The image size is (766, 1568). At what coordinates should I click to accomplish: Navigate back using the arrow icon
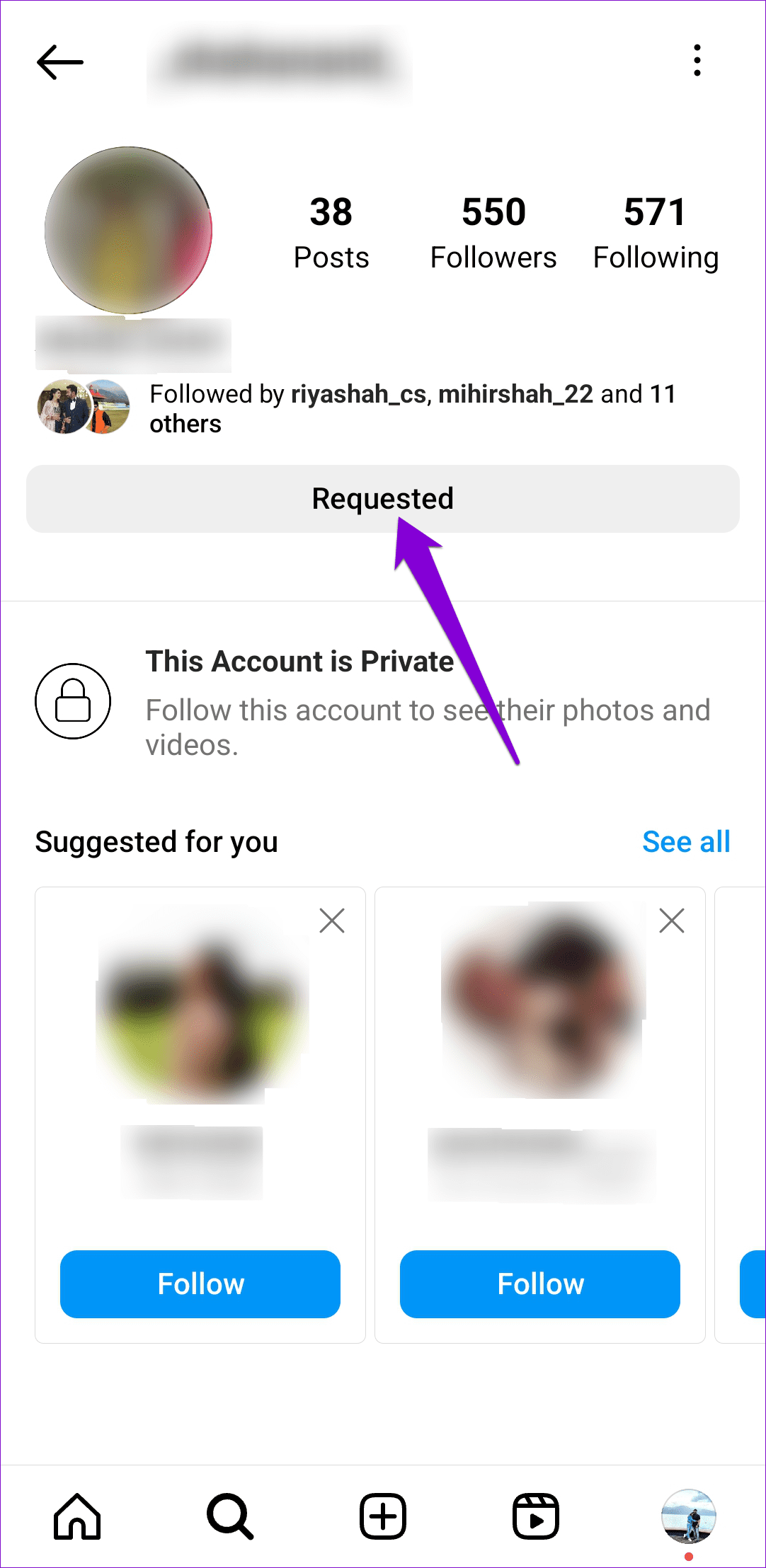59,62
